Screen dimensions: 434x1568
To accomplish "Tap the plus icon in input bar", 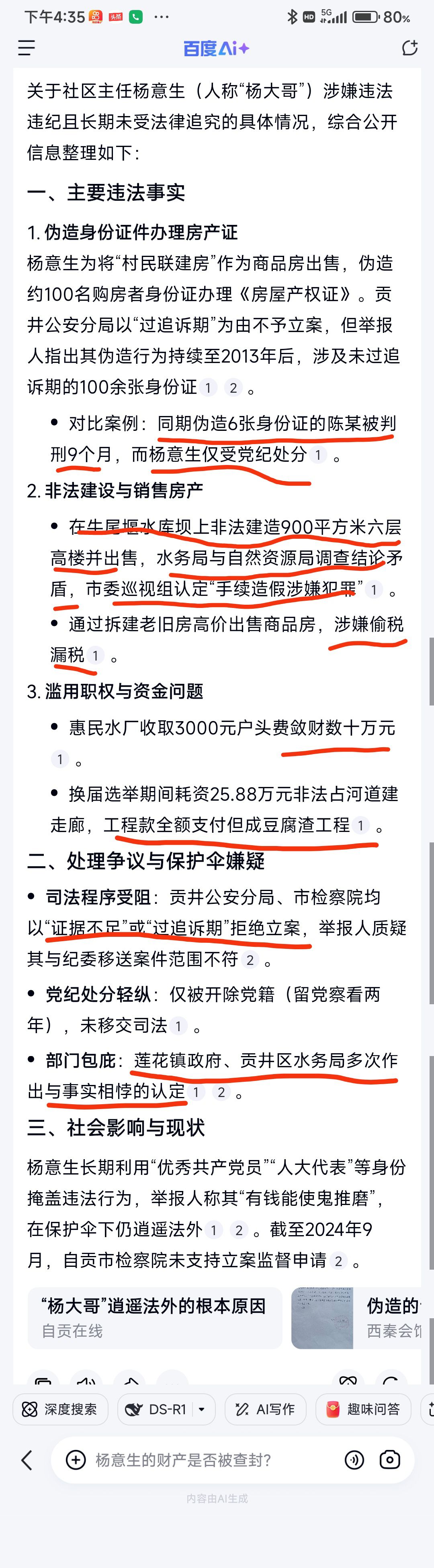I will (76, 1460).
